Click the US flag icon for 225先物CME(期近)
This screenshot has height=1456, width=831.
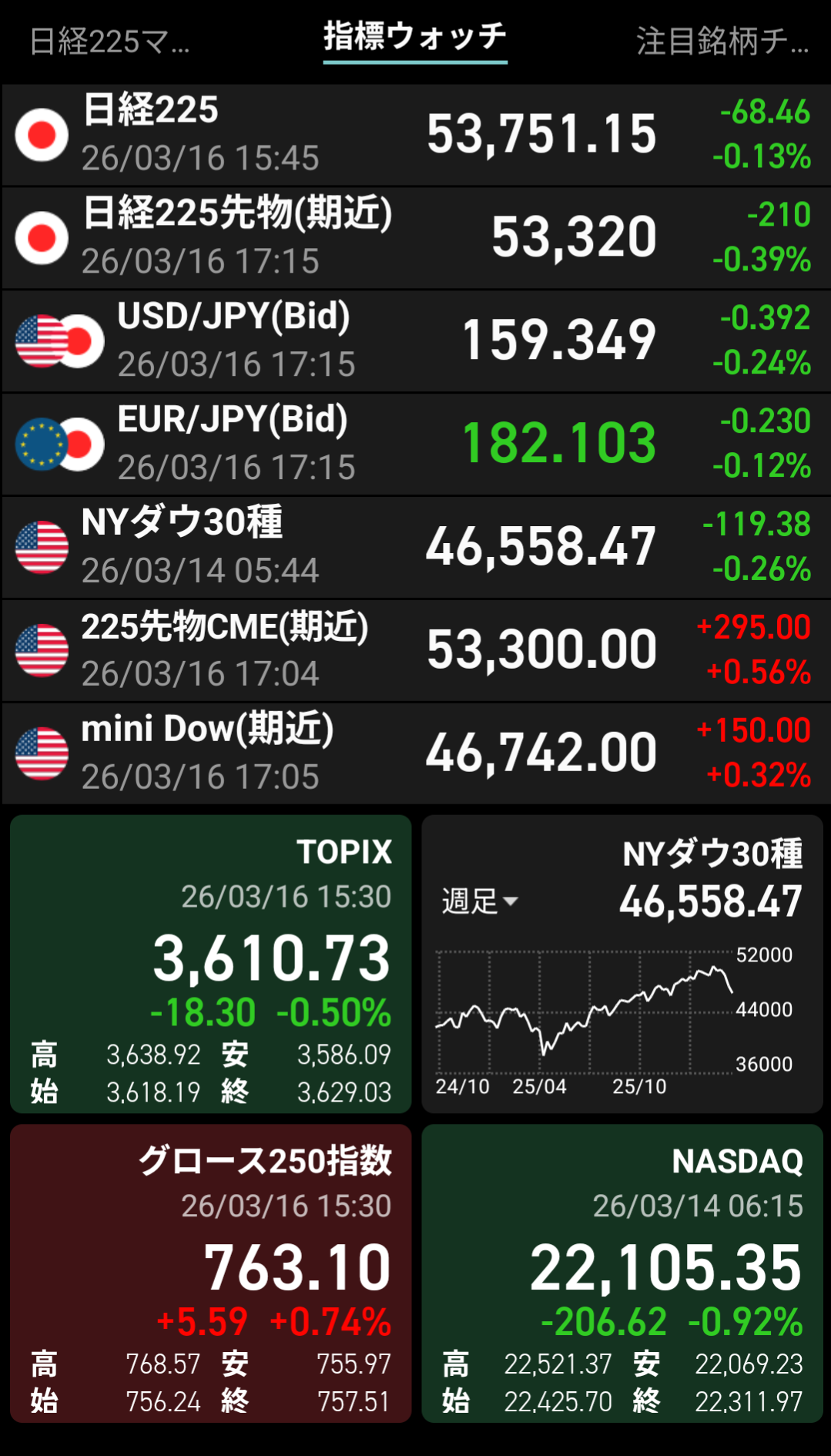tap(42, 649)
